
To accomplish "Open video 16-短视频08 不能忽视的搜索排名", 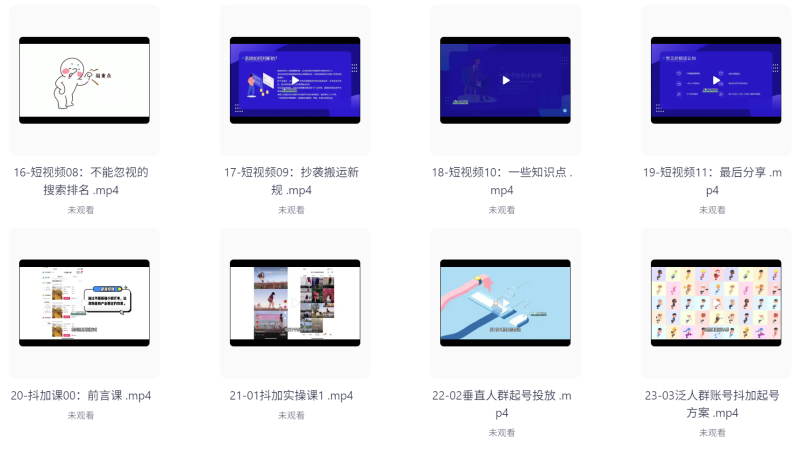I will point(84,80).
